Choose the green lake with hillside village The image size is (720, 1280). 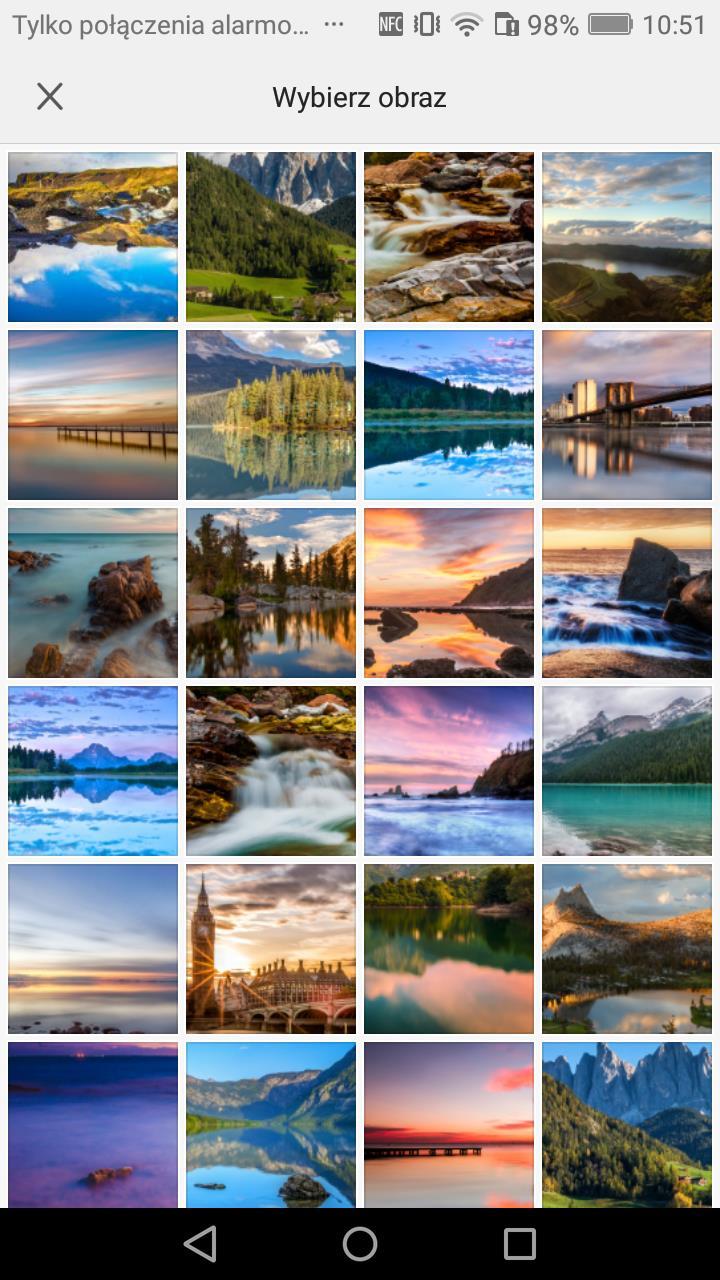(449, 948)
